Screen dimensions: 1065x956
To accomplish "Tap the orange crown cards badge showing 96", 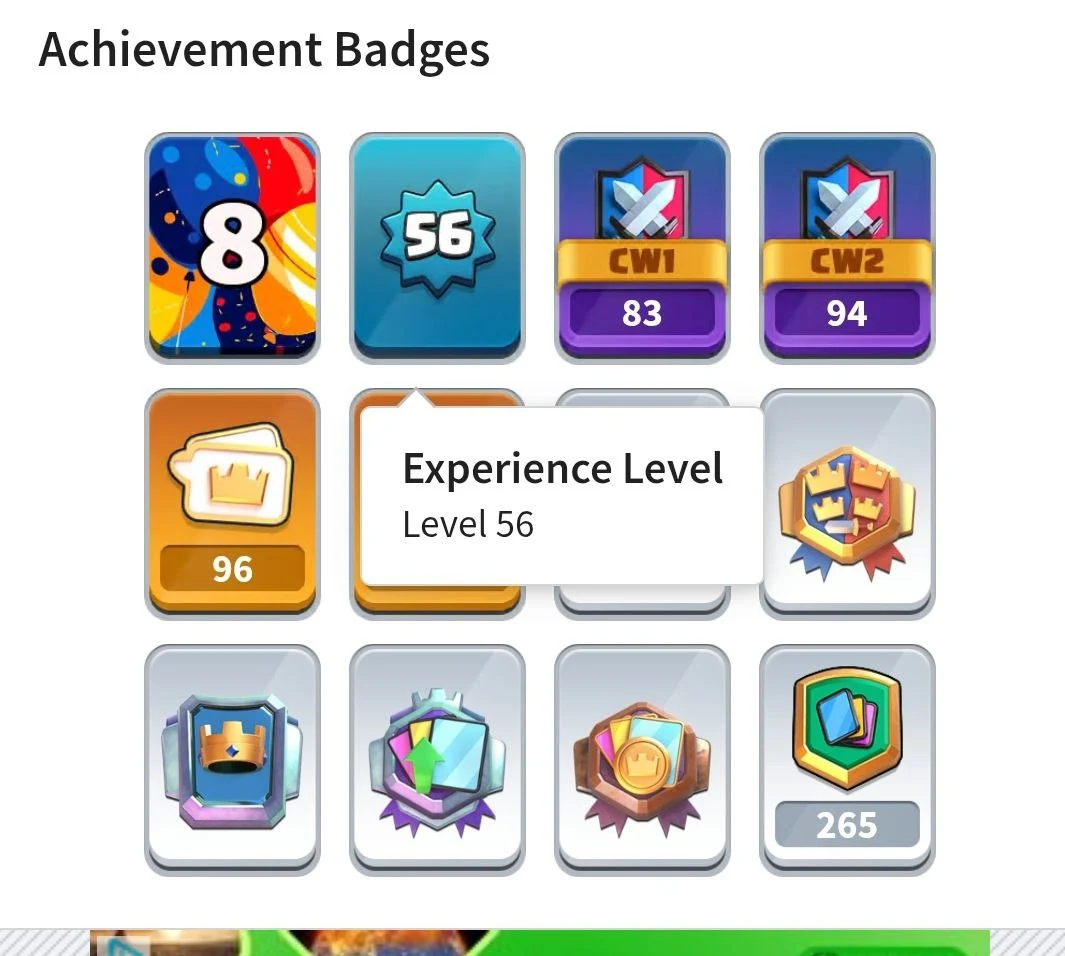I will click(x=232, y=503).
